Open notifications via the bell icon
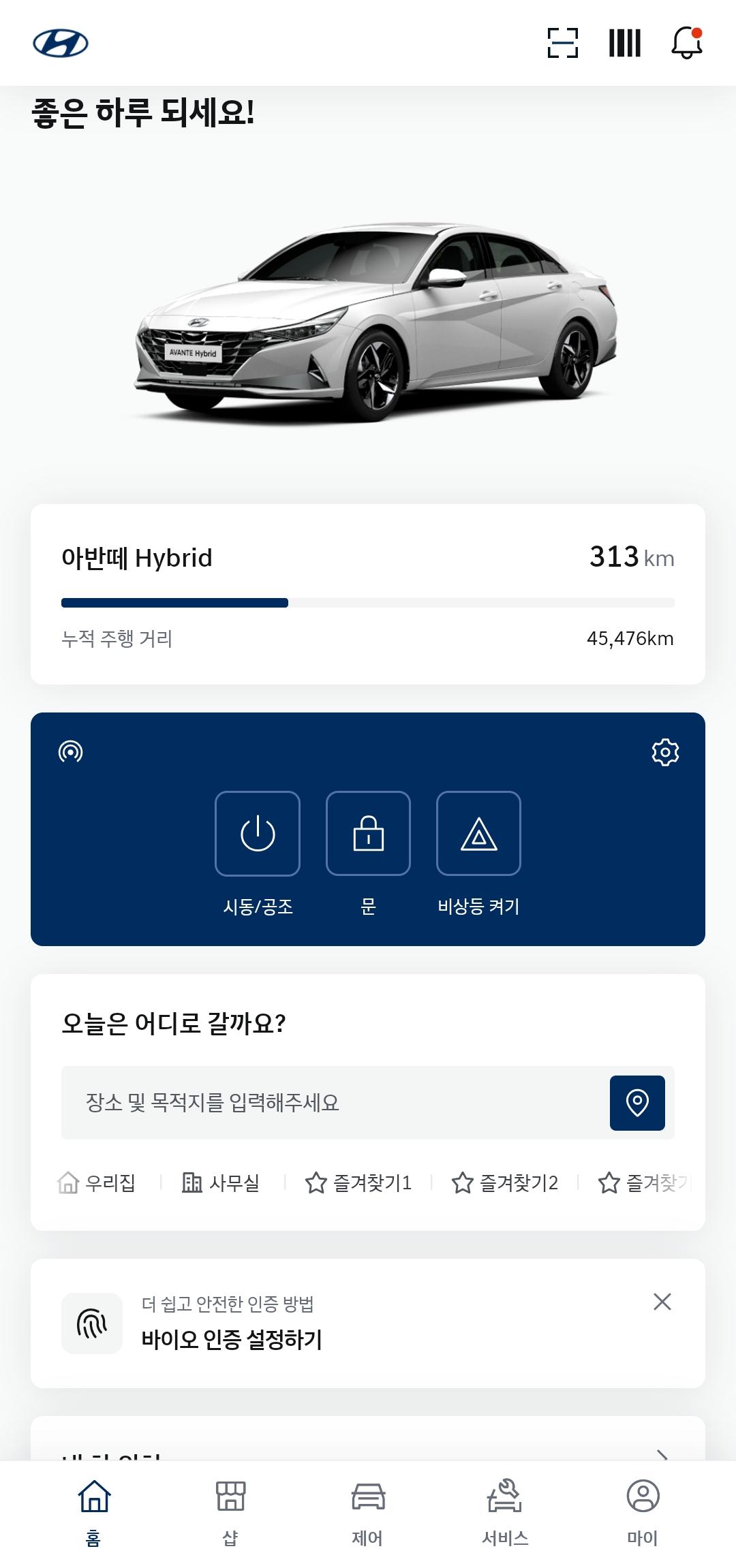Screen dimensions: 736x1568 click(687, 43)
